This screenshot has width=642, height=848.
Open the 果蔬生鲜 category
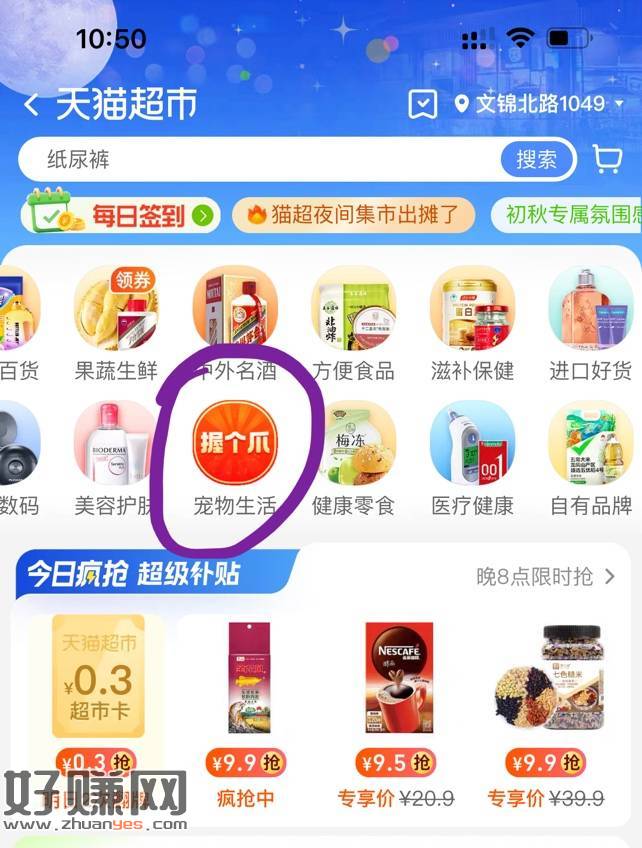tap(116, 324)
